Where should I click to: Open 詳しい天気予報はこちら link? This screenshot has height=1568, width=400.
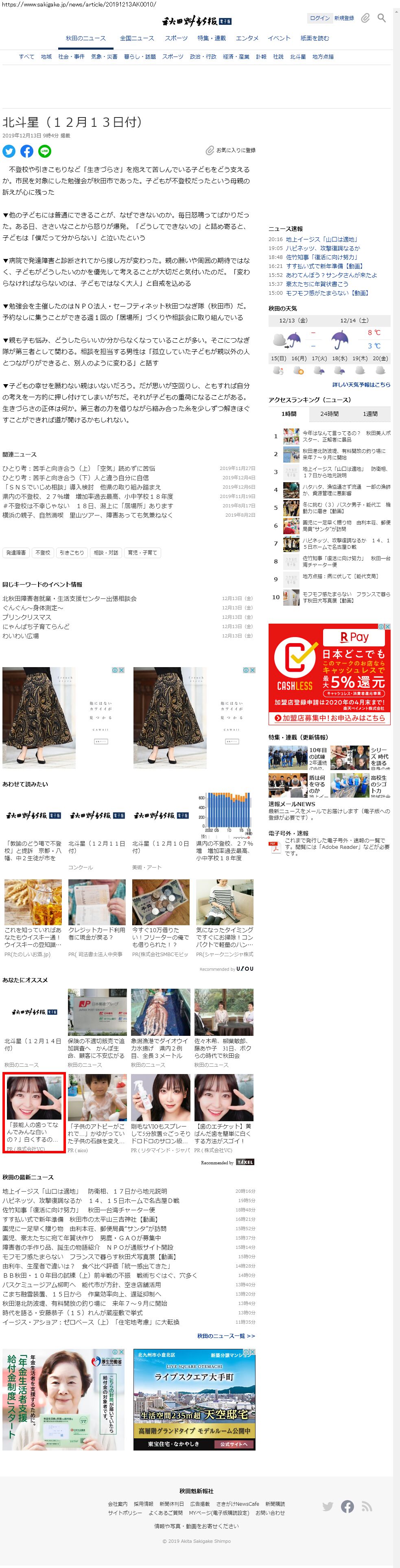pyautogui.click(x=361, y=385)
